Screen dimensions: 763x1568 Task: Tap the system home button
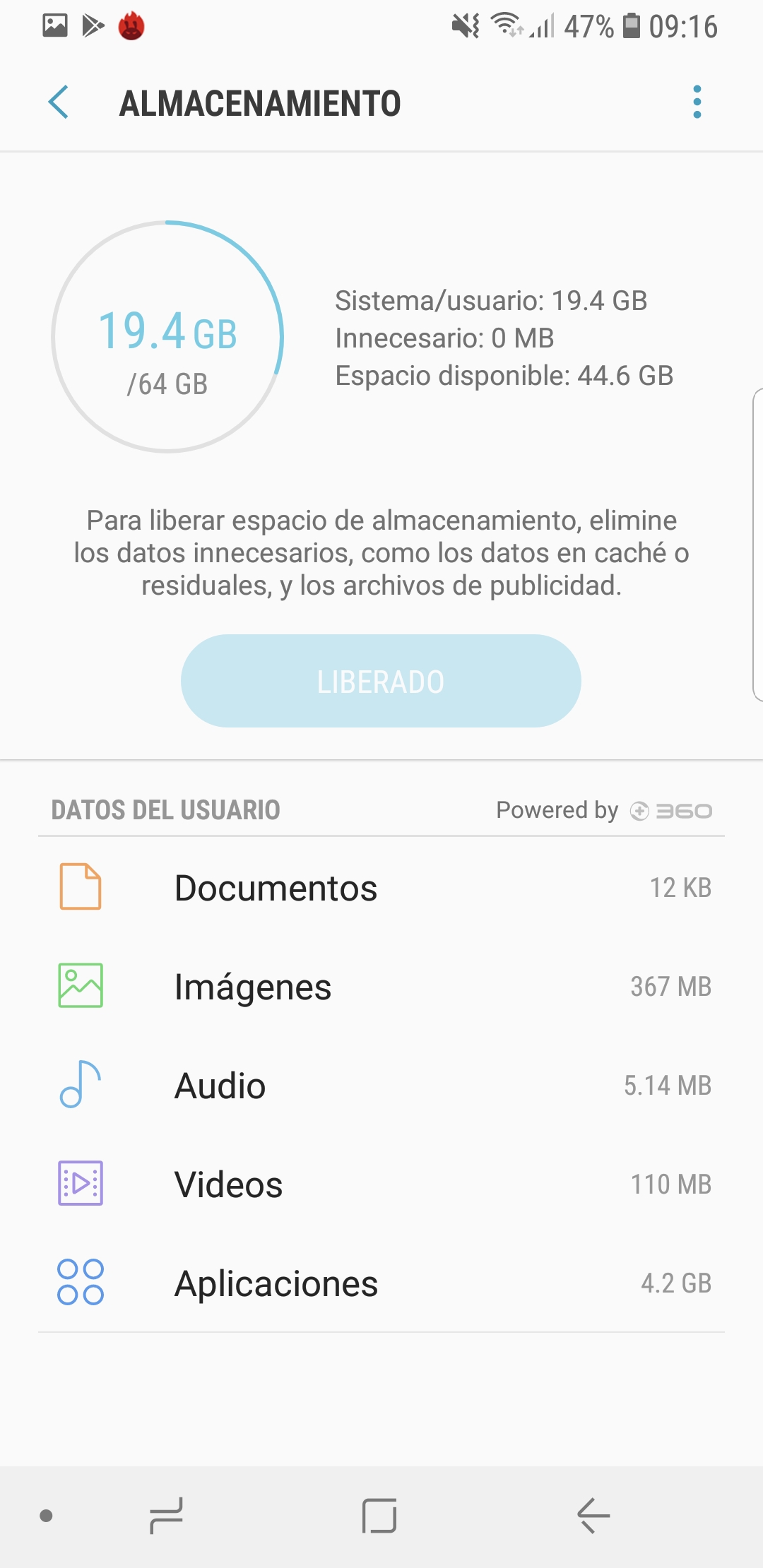379,1516
